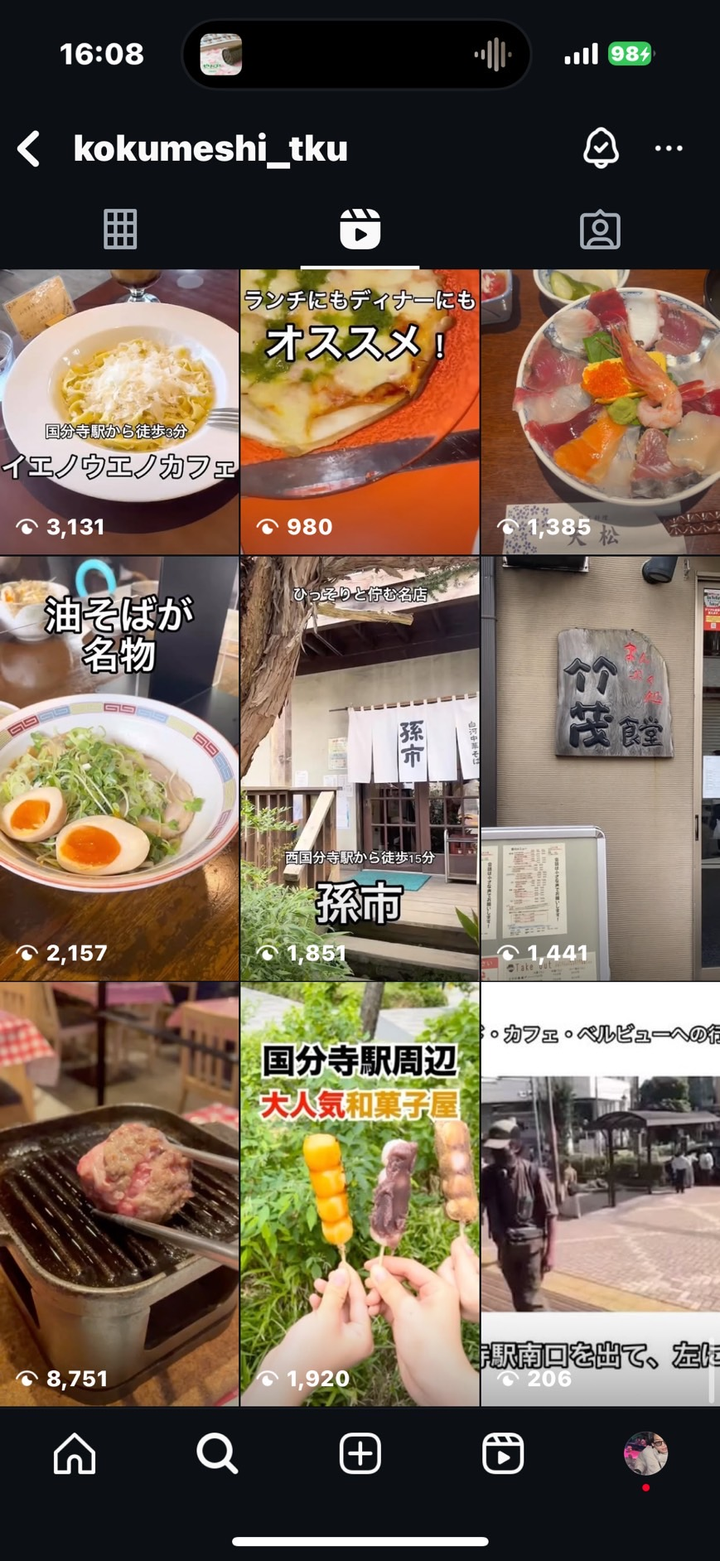Go back from kokumeshi_tku profile
This screenshot has height=1561, width=720.
point(29,149)
